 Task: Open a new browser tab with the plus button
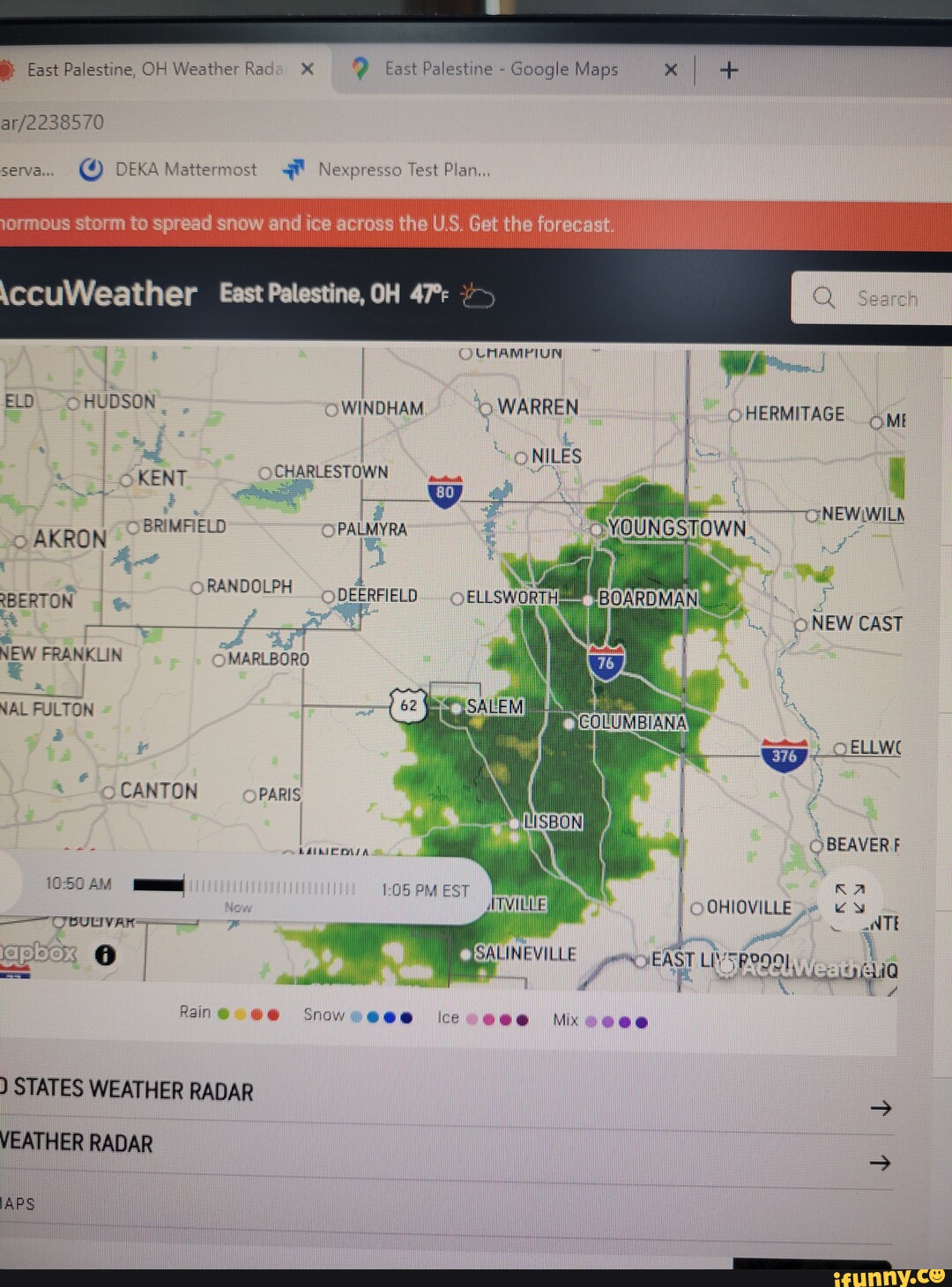729,69
